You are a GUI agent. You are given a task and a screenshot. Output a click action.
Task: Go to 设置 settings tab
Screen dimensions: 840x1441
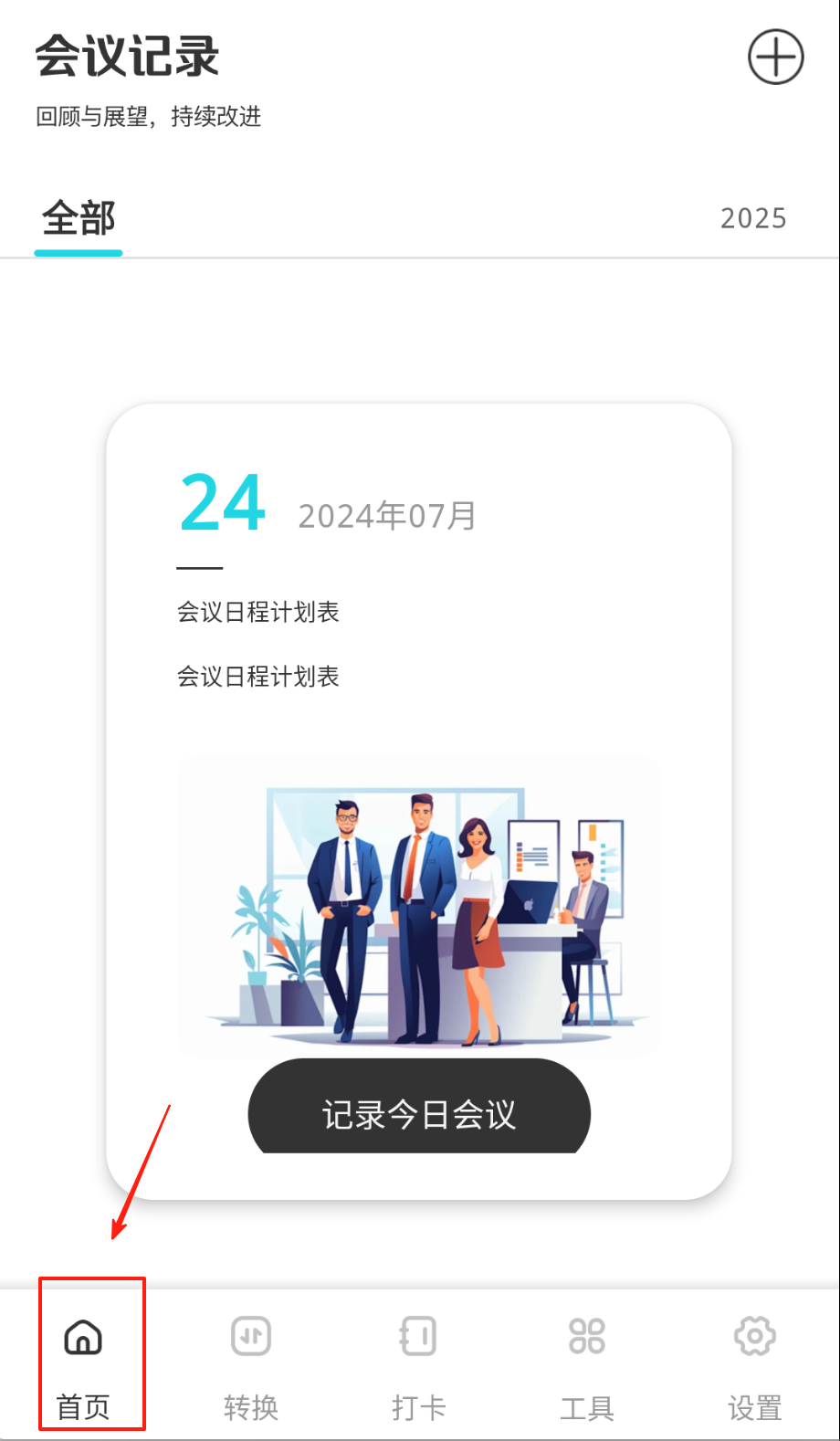754,1362
